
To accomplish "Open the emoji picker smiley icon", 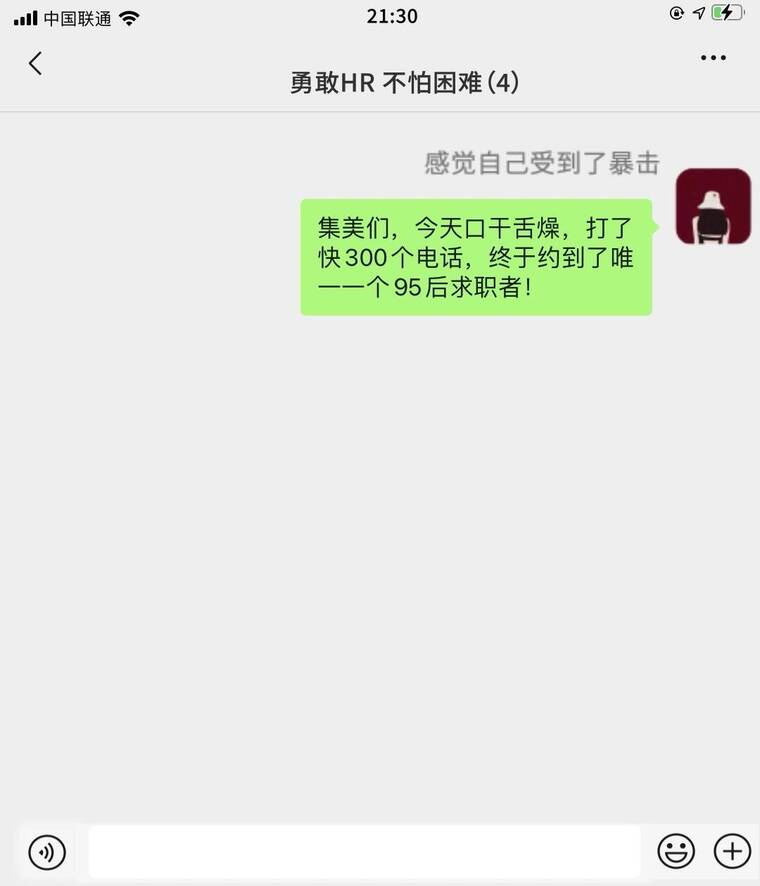I will (676, 851).
